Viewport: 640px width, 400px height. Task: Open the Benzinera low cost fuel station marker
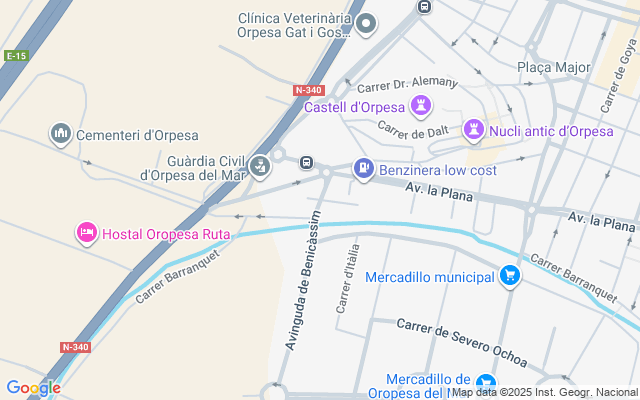coord(364,170)
